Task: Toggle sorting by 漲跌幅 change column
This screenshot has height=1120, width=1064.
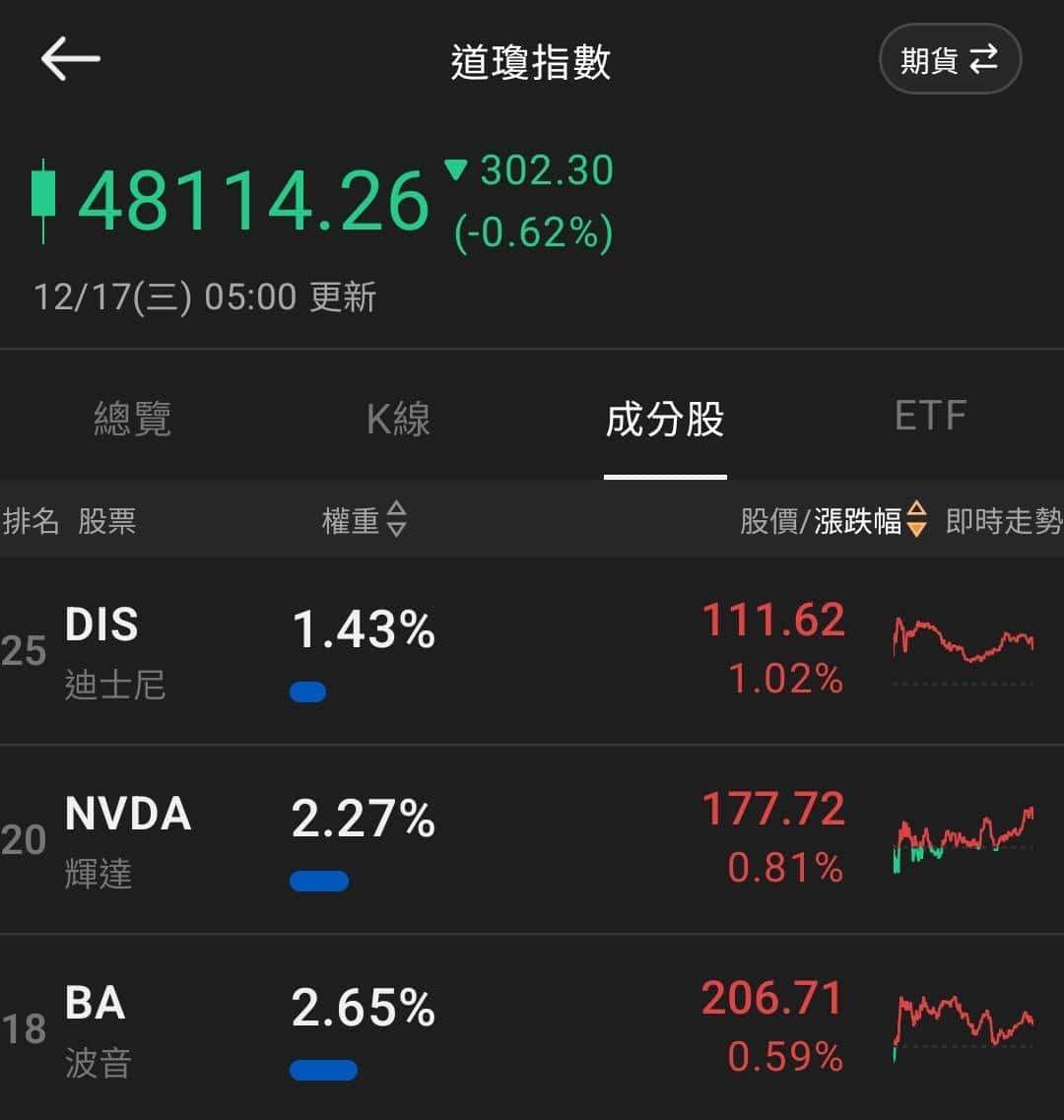Action: click(915, 522)
